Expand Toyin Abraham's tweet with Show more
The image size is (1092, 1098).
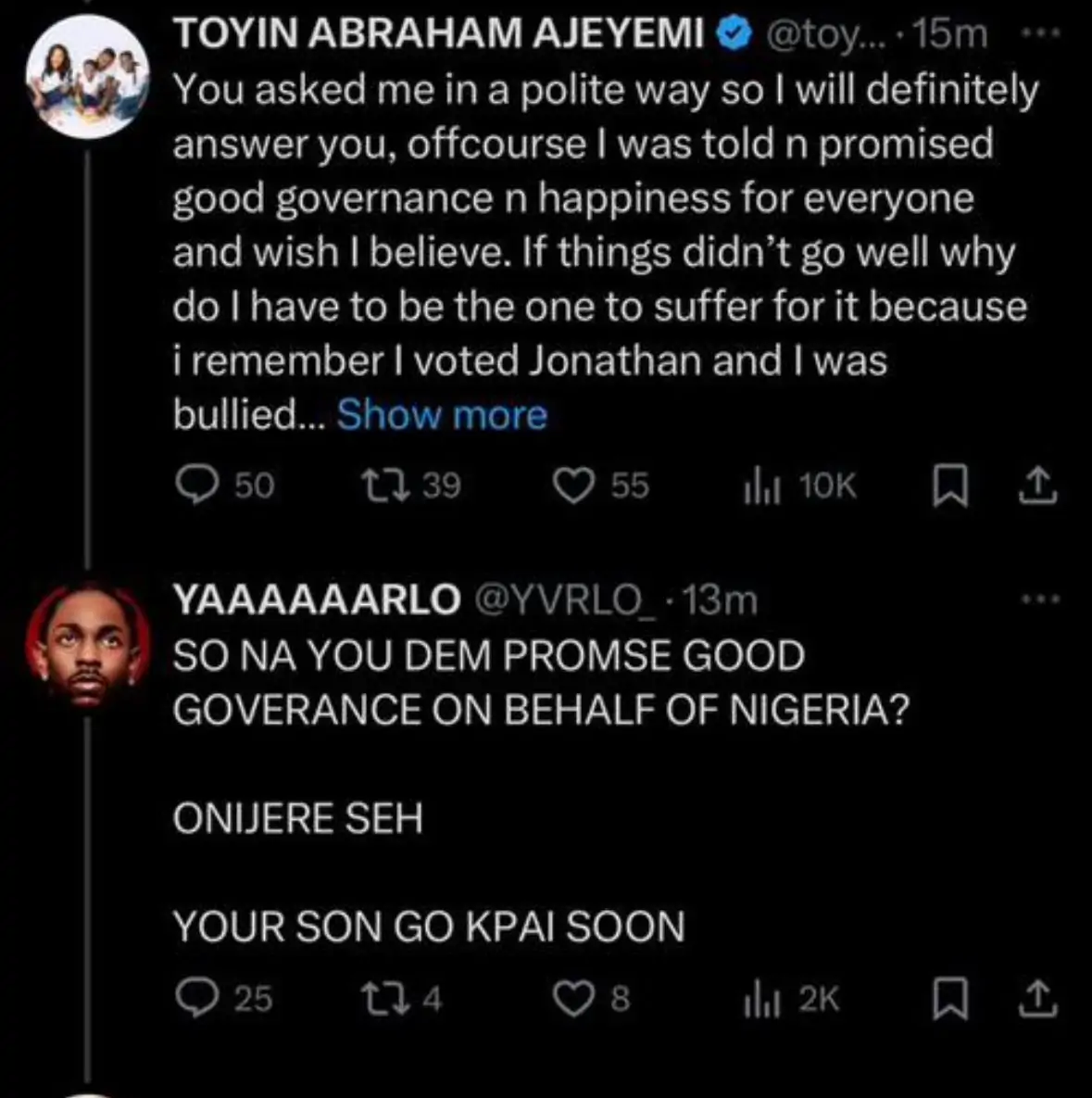coord(442,415)
